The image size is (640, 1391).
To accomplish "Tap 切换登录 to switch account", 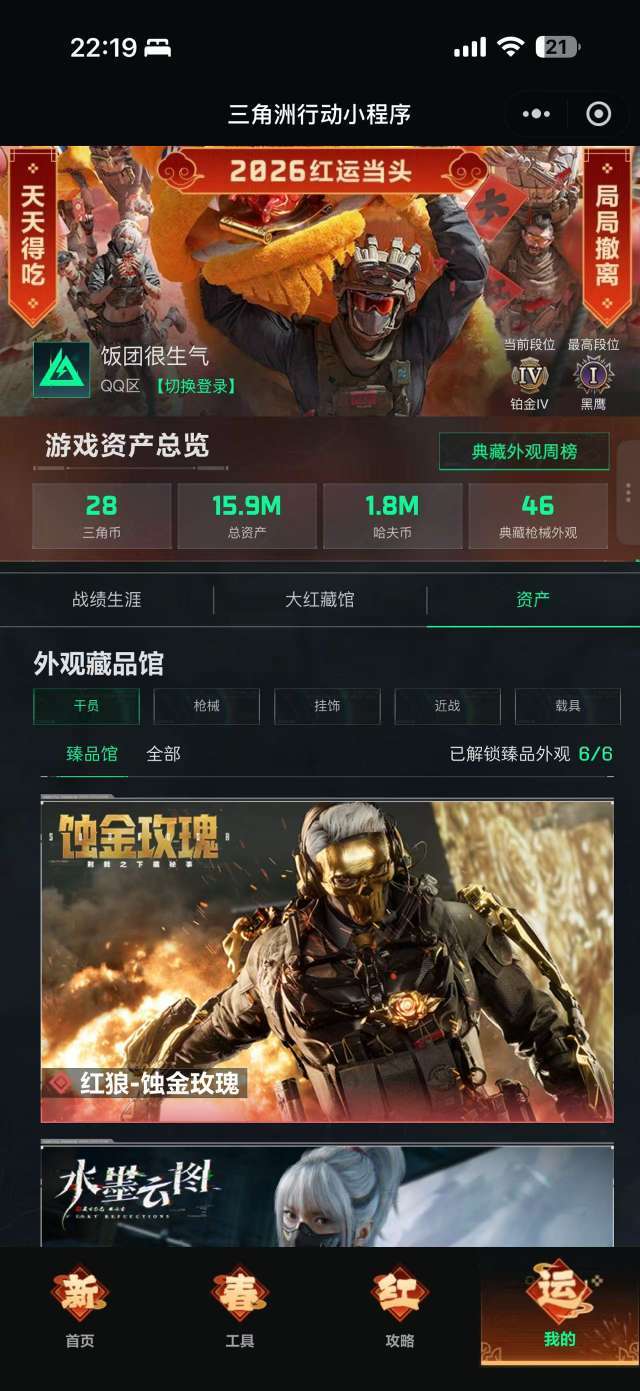I will (x=196, y=386).
